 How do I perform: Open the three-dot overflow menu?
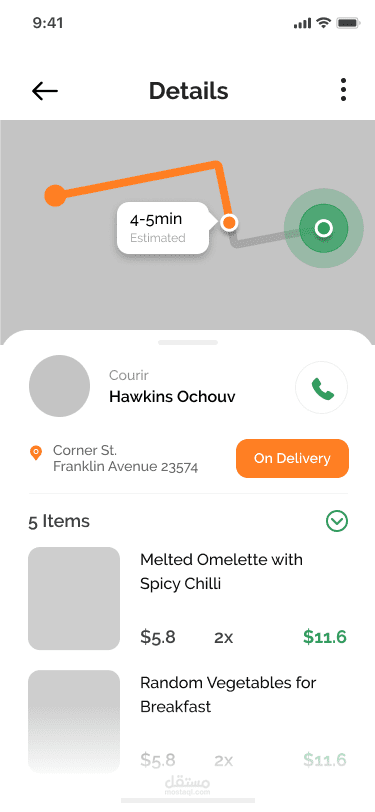pyautogui.click(x=343, y=90)
